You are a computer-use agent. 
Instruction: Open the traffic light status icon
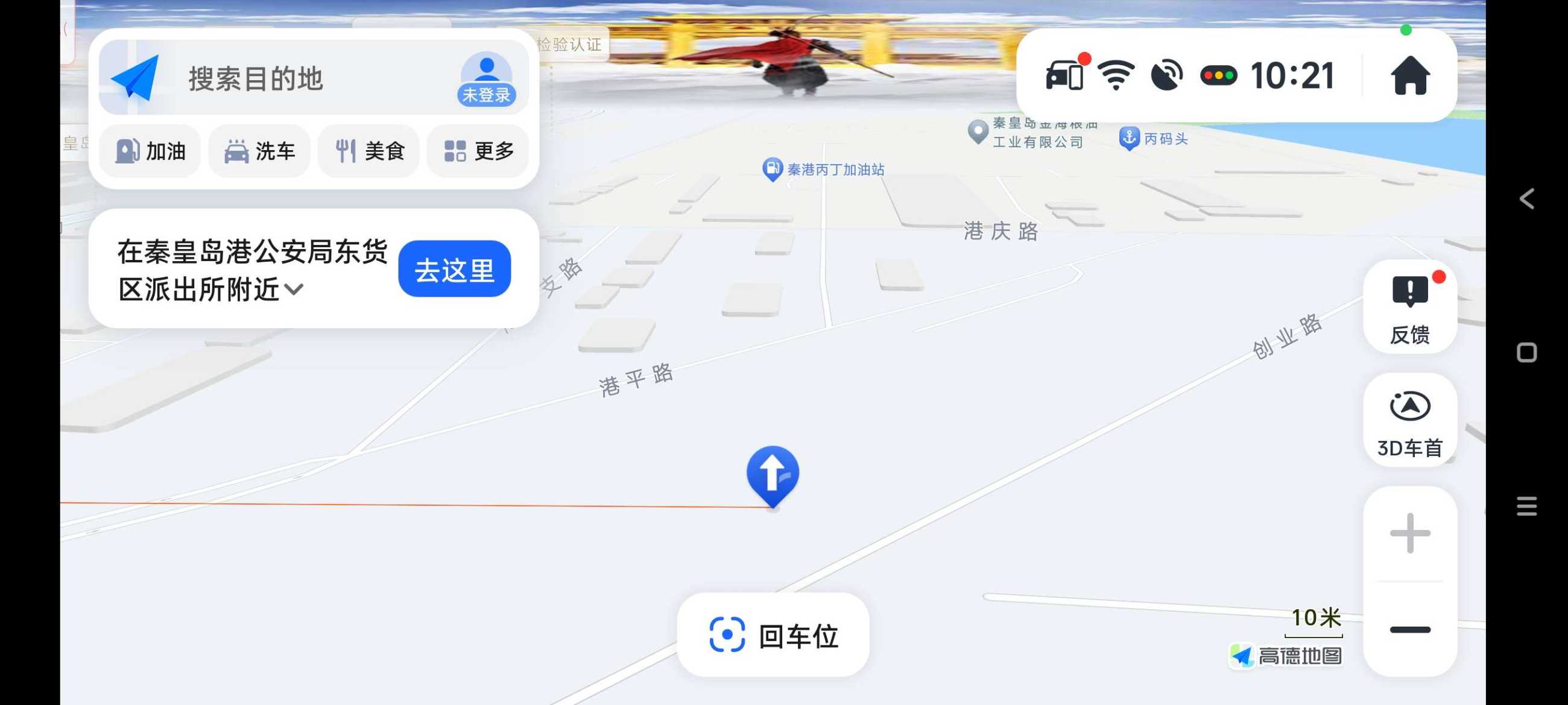click(x=1218, y=75)
